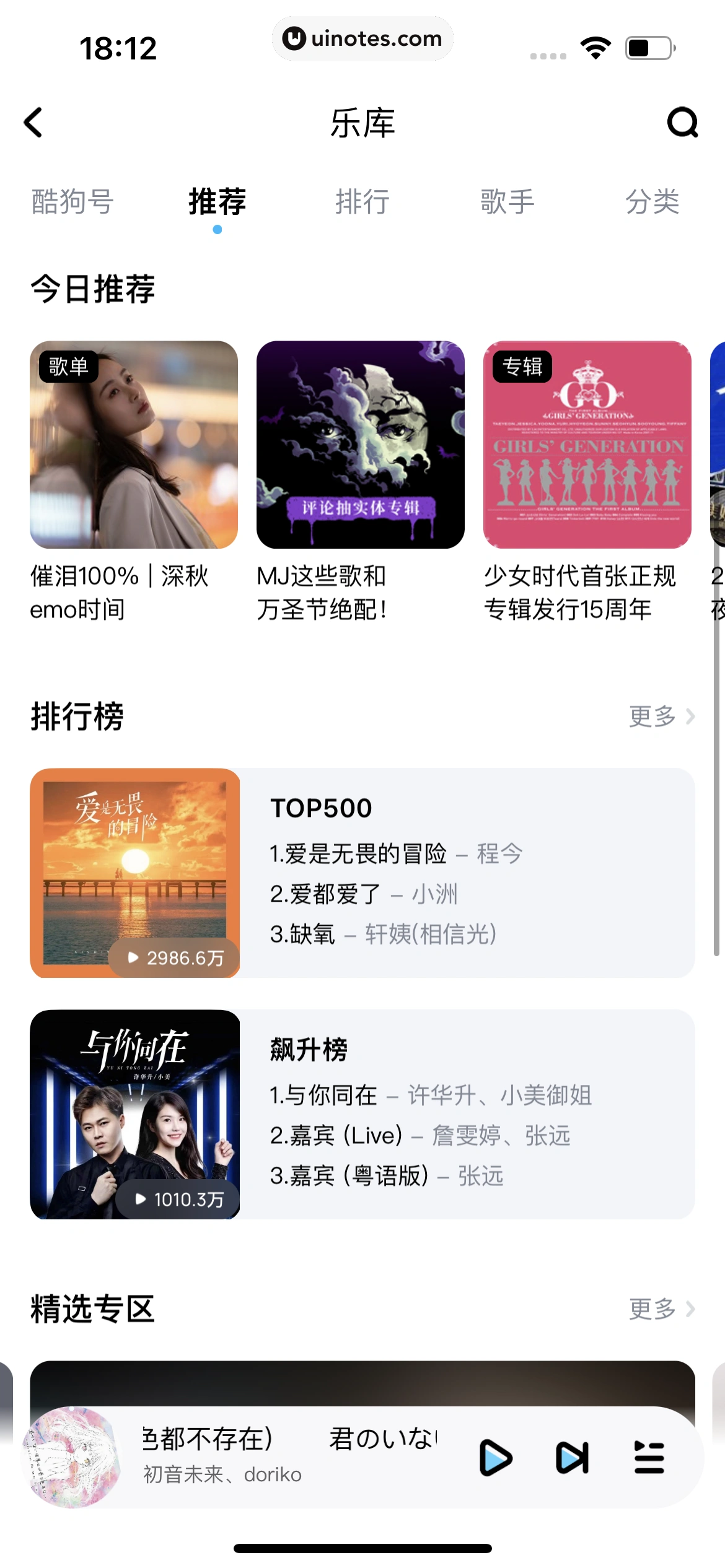Play the current song in mini player
725x1568 pixels.
(496, 1458)
